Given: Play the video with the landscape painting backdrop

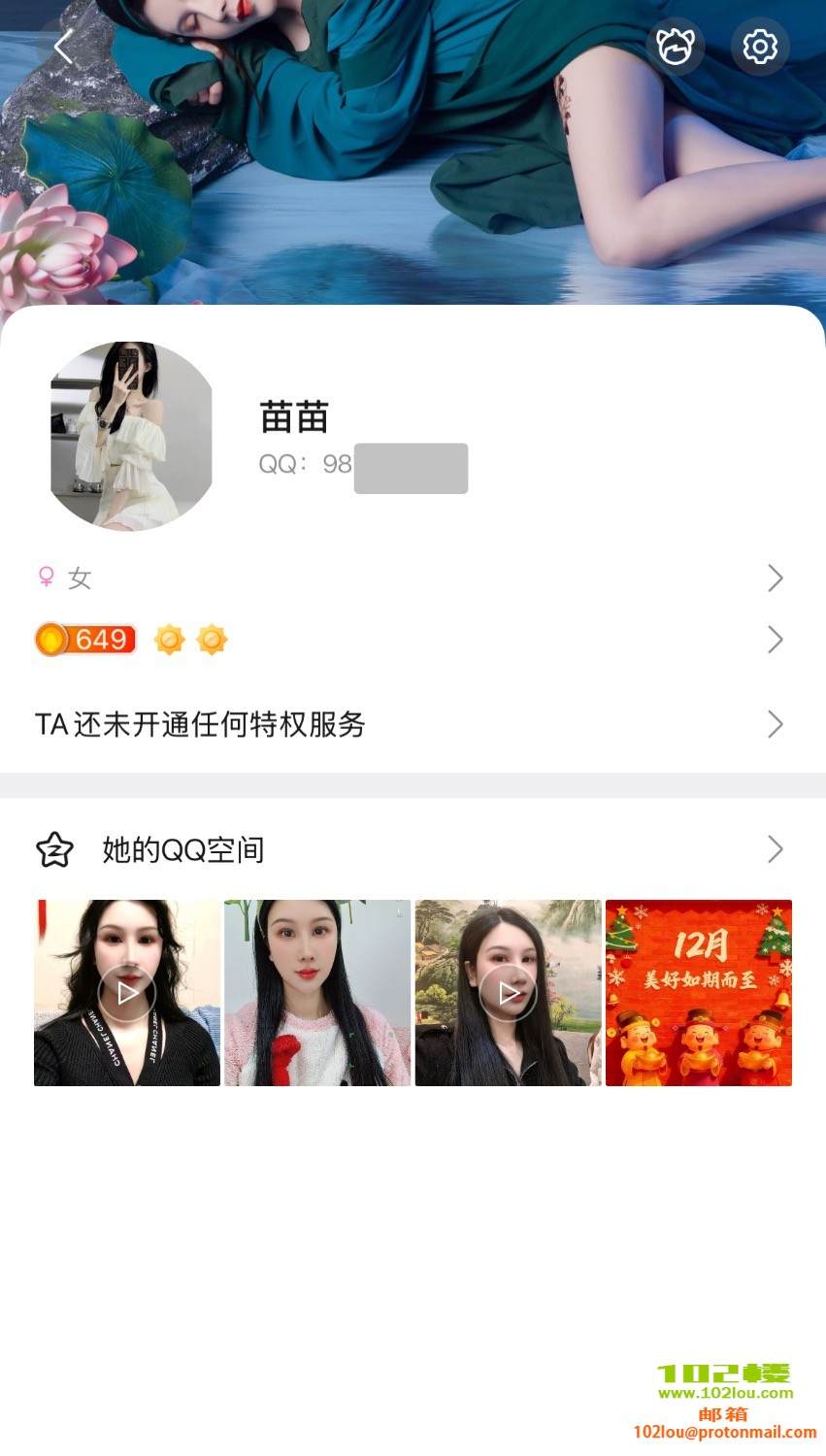Looking at the screenshot, I should [508, 992].
